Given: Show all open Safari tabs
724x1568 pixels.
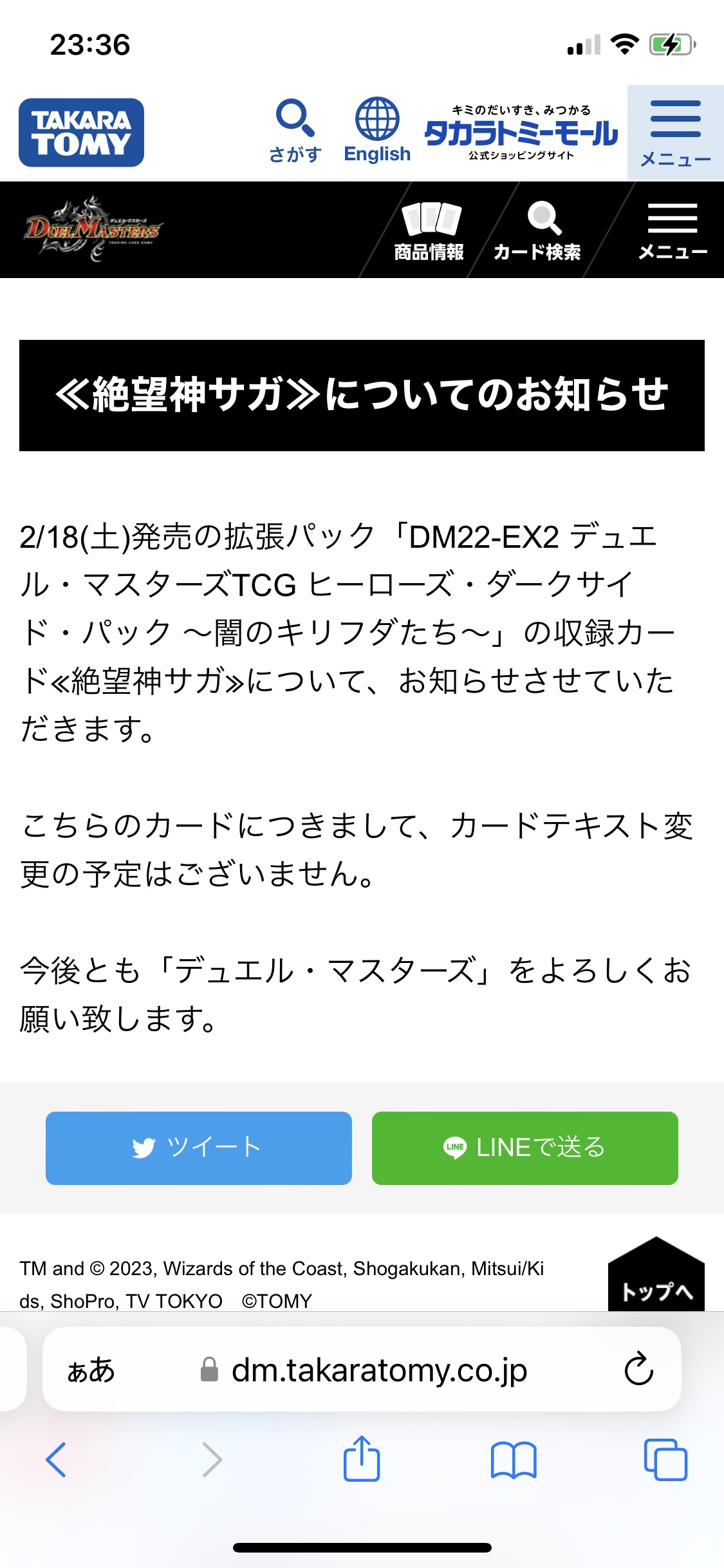Looking at the screenshot, I should pyautogui.click(x=665, y=1459).
